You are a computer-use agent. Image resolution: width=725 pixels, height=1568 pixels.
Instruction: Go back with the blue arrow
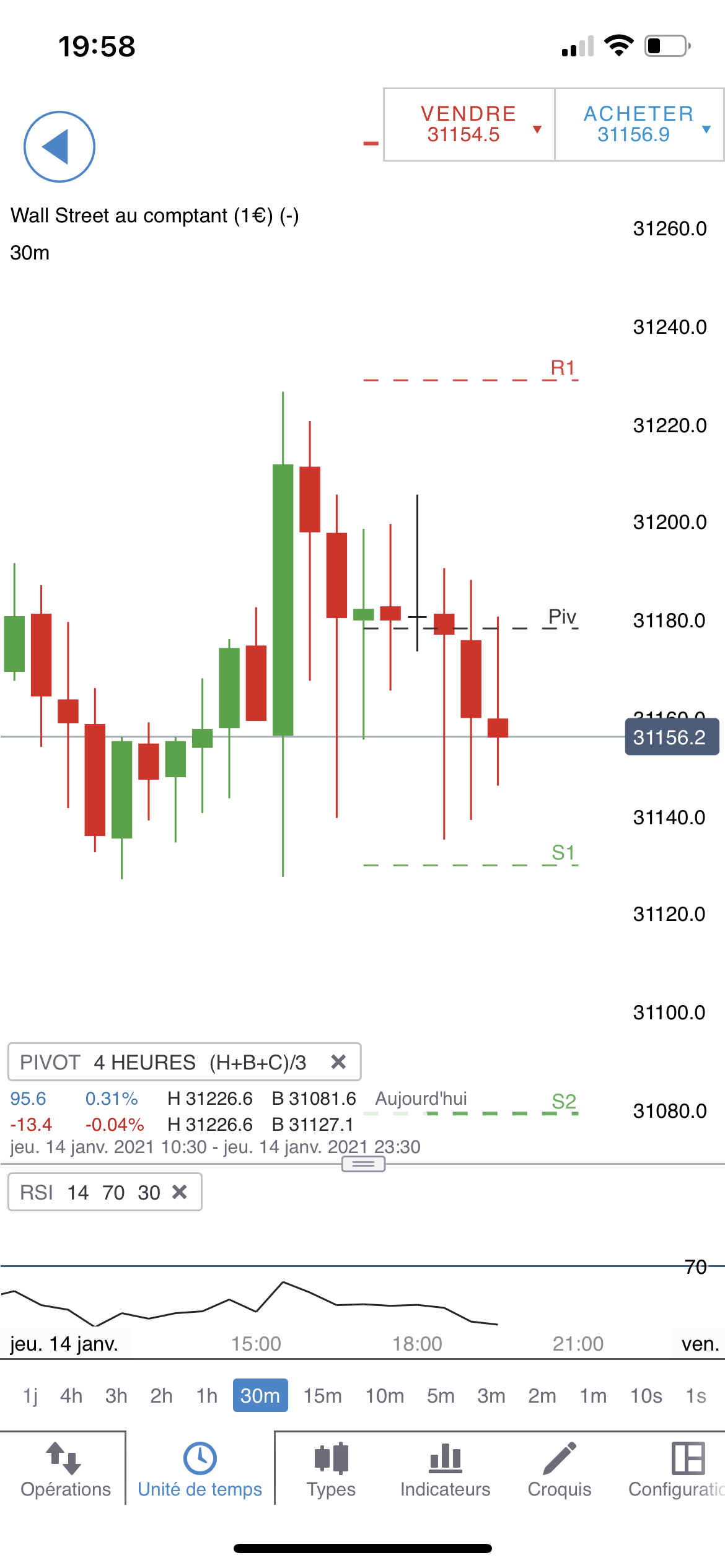59,147
